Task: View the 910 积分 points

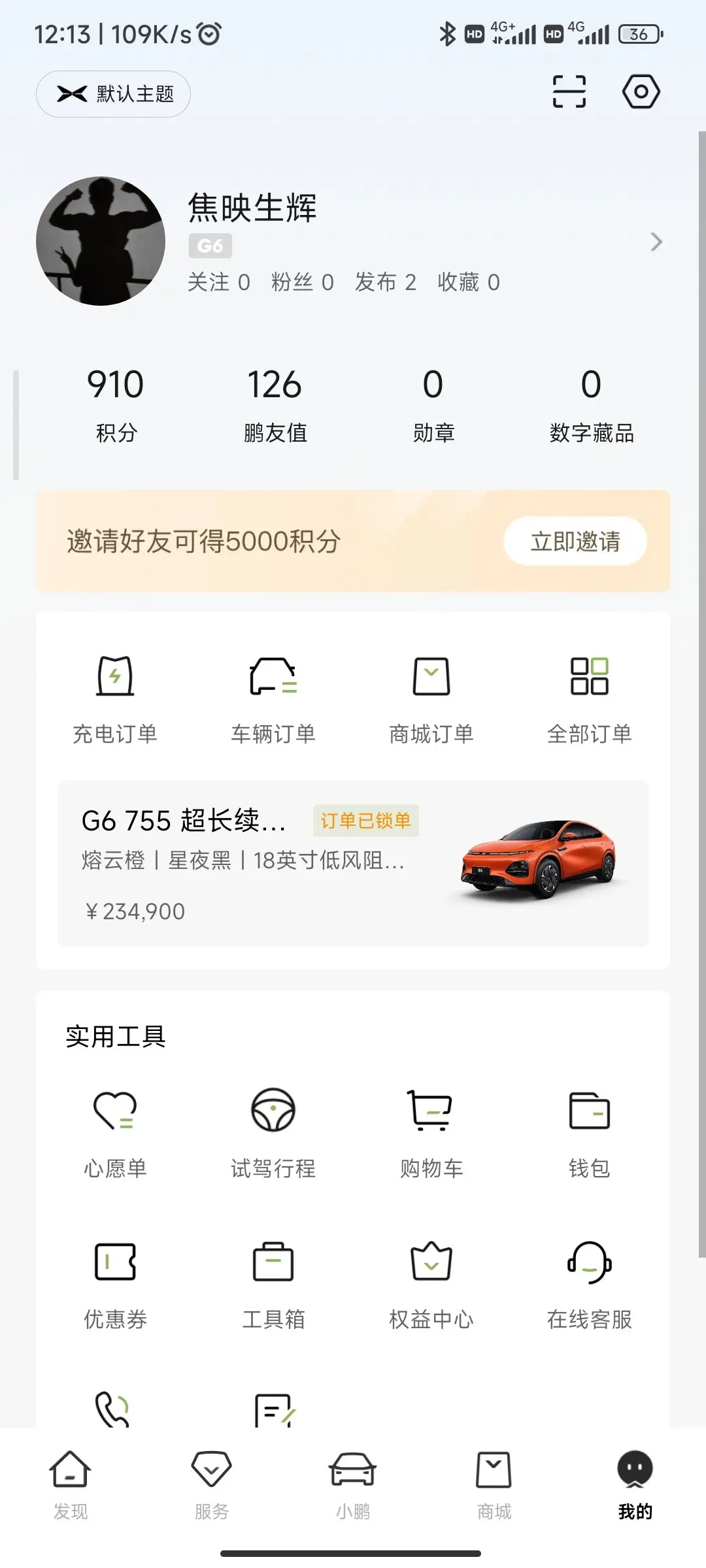Action: 116,405
